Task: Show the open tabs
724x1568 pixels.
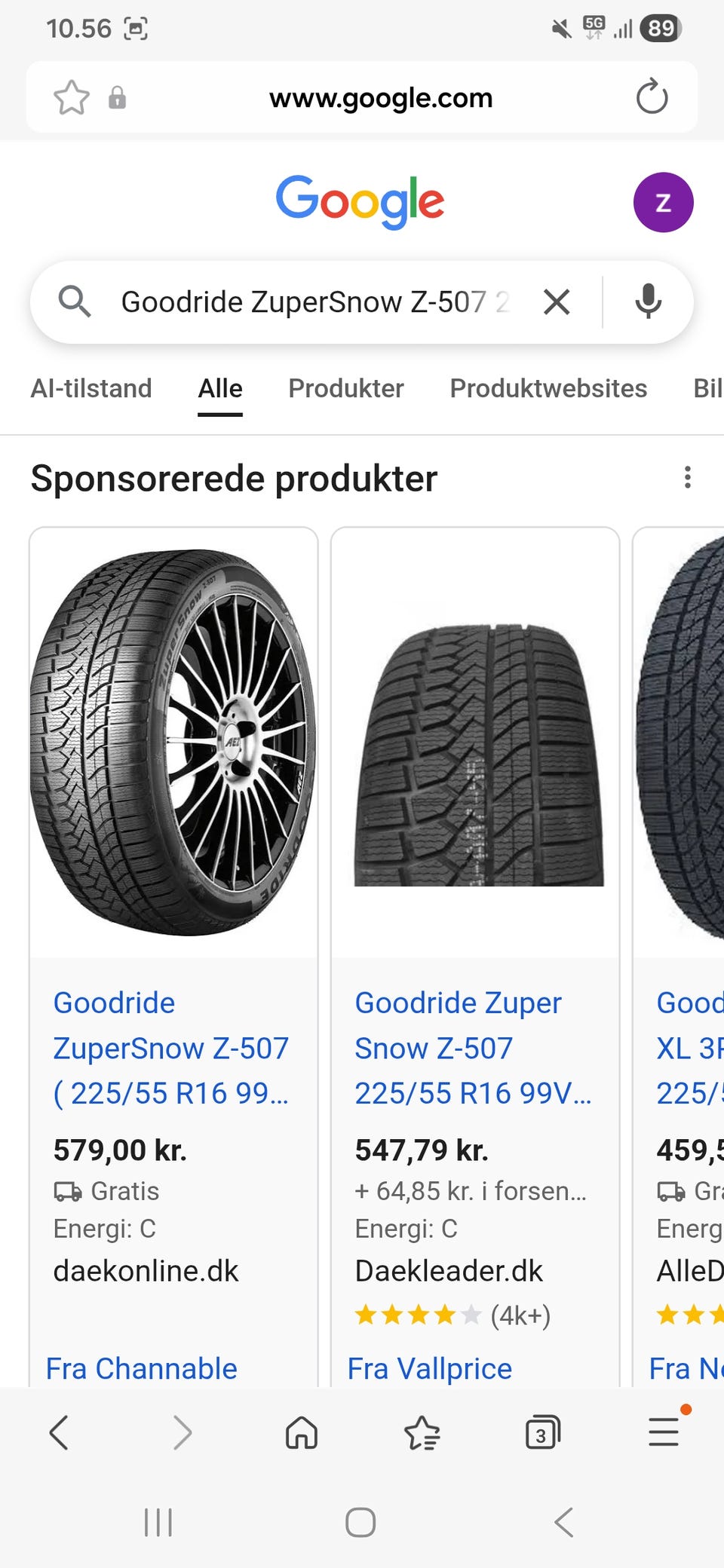Action: click(542, 1432)
